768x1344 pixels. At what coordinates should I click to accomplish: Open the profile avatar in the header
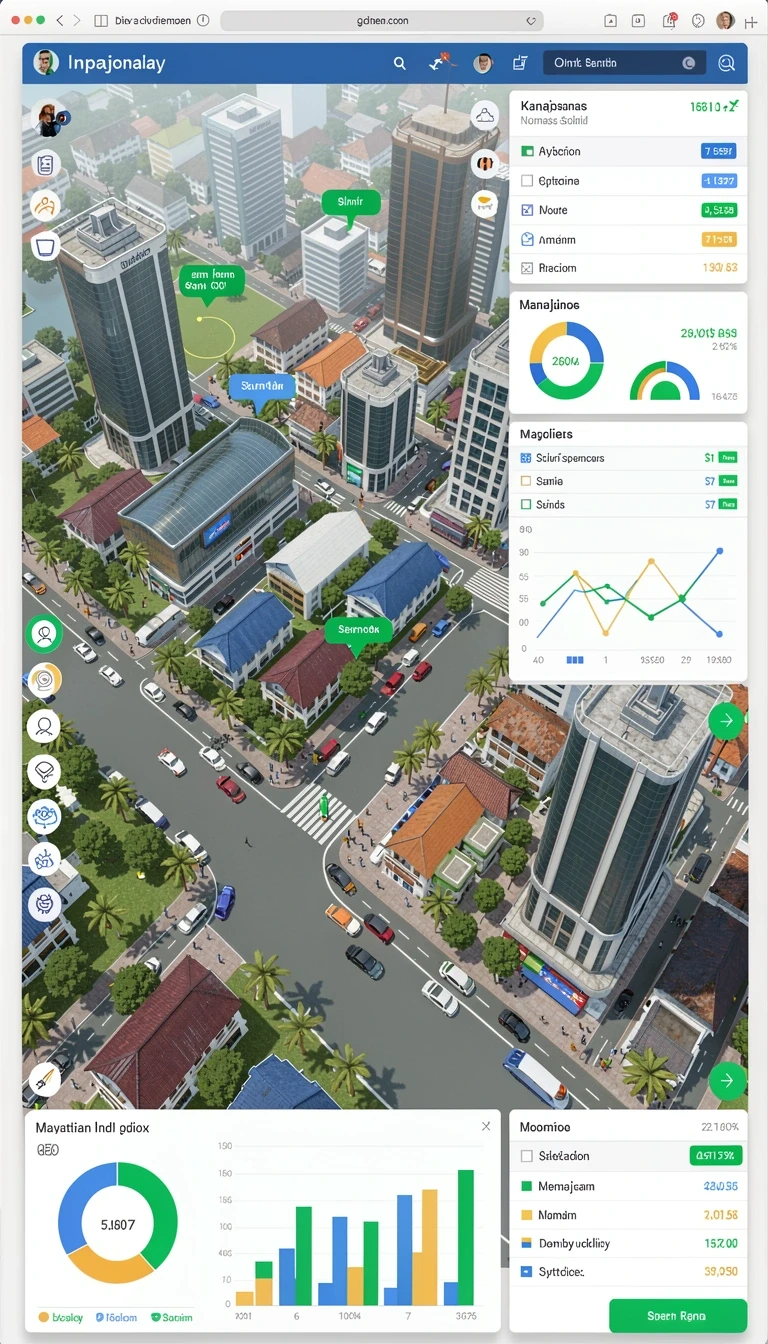coord(484,63)
